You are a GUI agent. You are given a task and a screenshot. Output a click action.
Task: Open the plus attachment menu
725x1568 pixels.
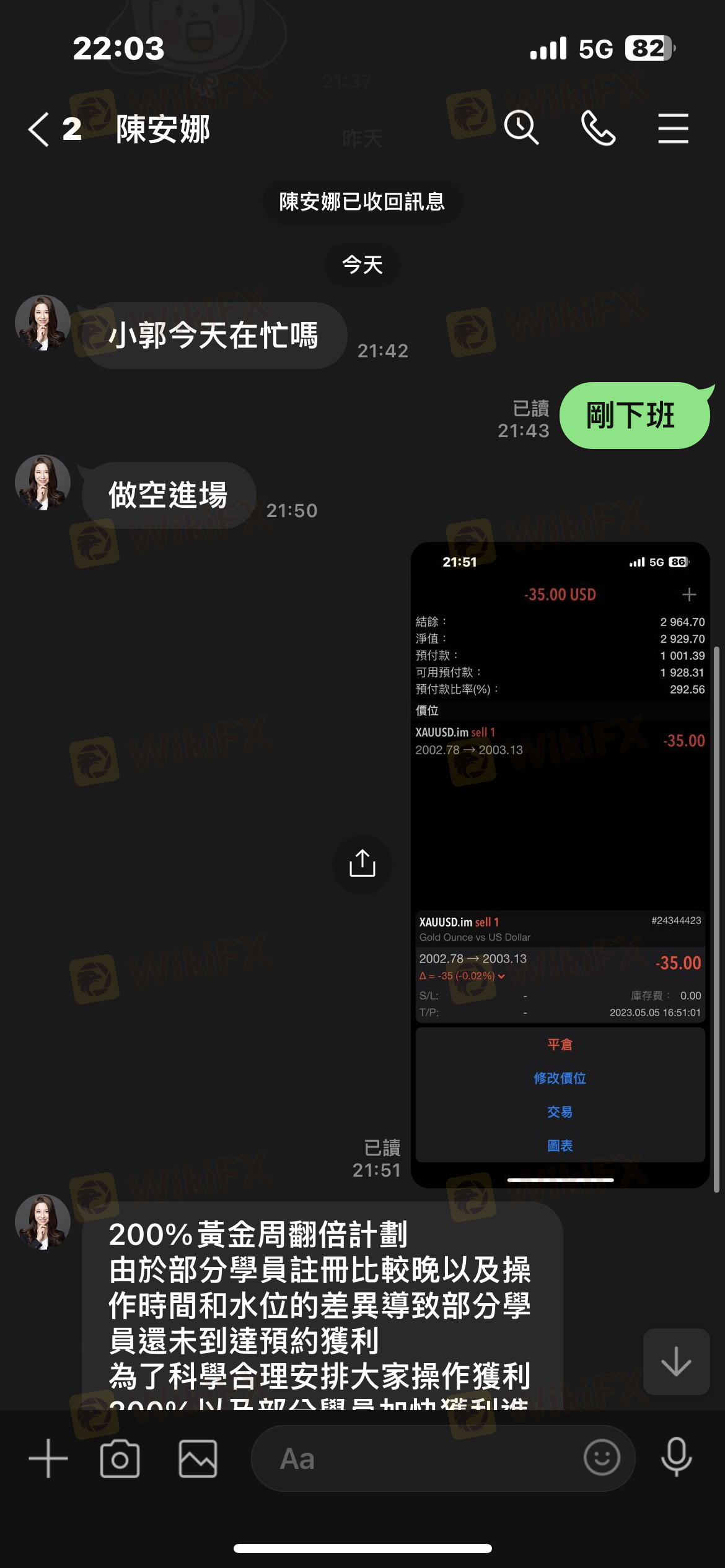pos(48,1459)
